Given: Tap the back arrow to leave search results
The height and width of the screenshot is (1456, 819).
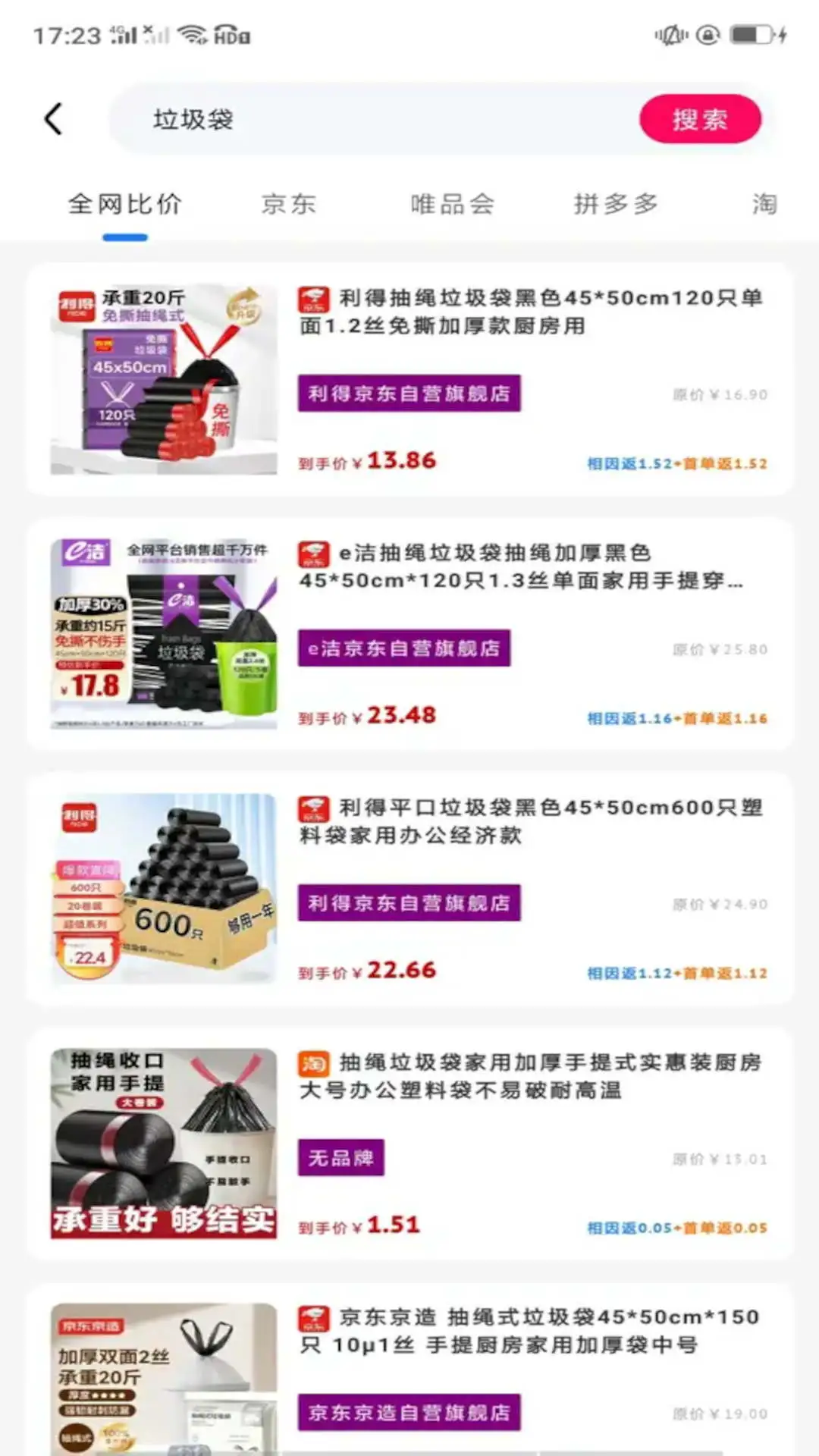Looking at the screenshot, I should click(x=51, y=118).
